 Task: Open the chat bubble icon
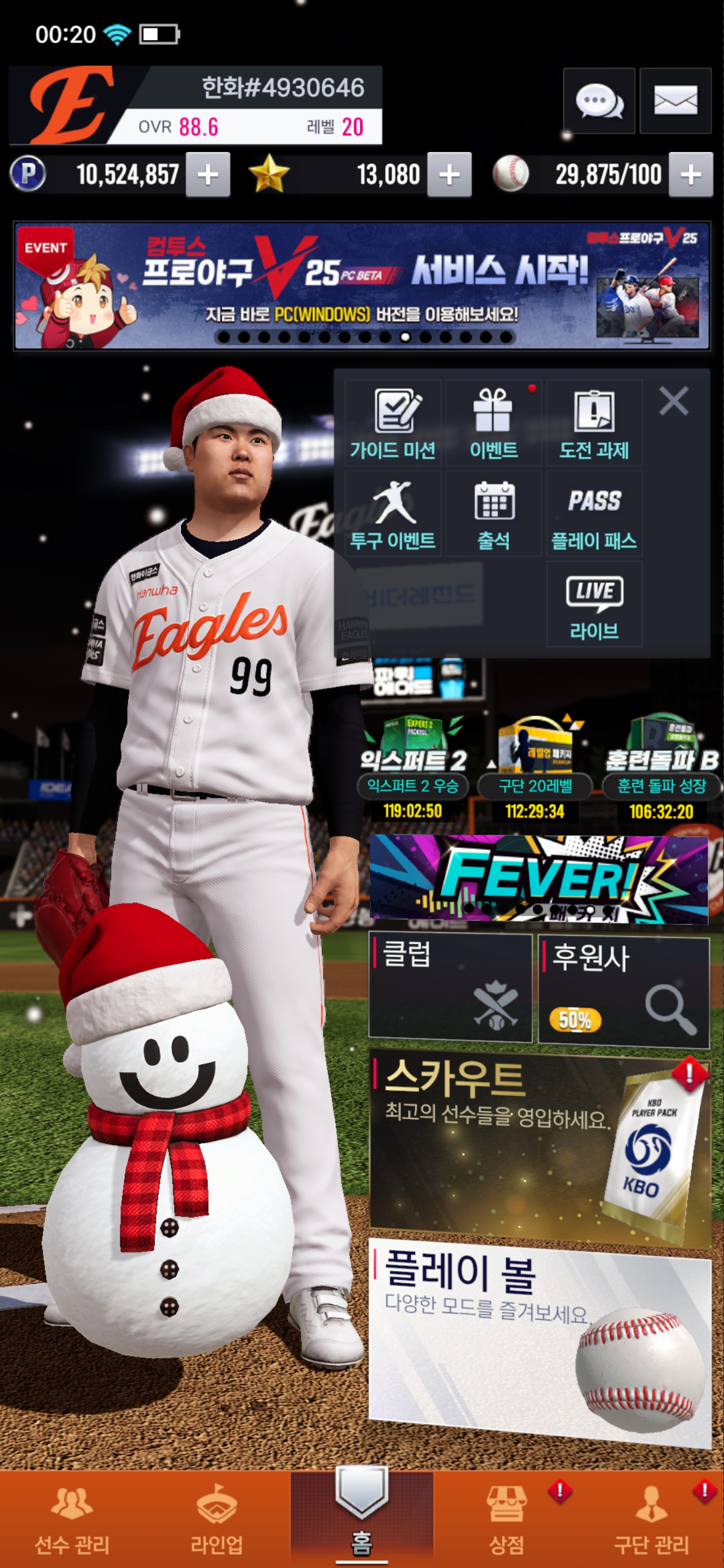(x=599, y=101)
